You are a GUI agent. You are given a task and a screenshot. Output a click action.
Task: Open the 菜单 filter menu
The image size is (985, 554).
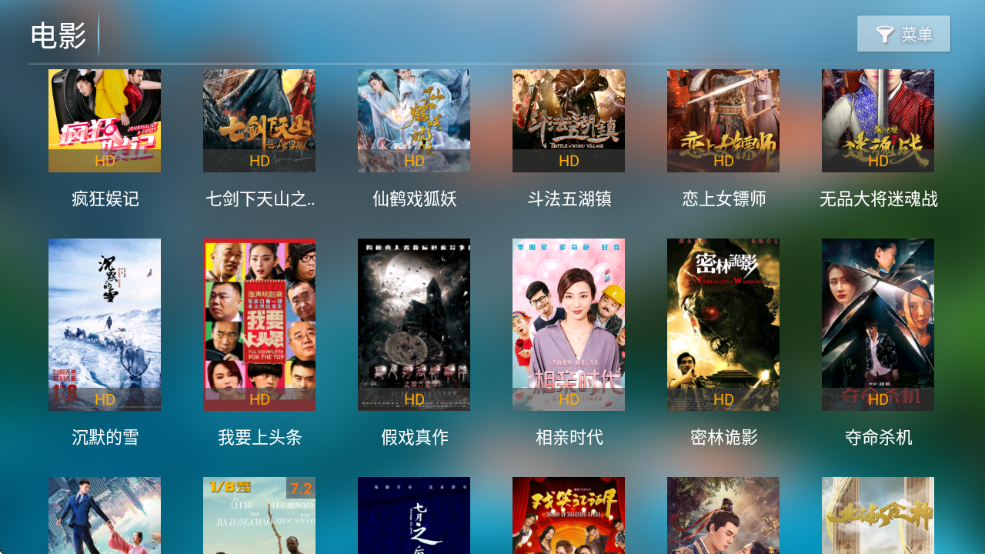(903, 35)
